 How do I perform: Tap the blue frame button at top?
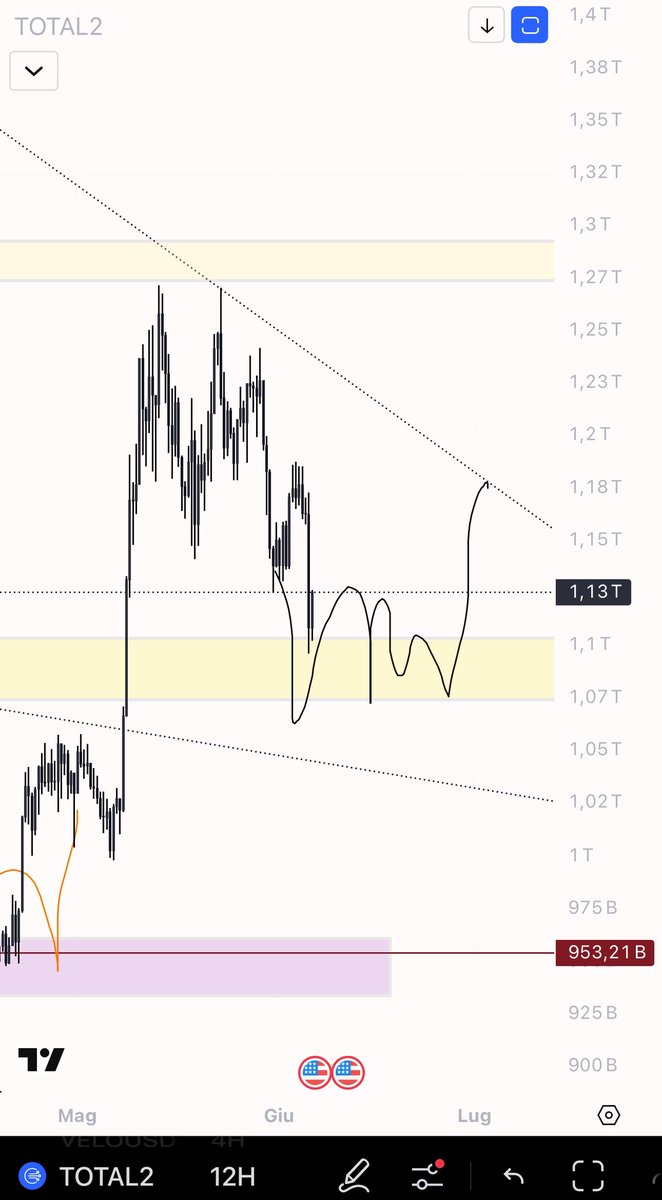coord(530,26)
